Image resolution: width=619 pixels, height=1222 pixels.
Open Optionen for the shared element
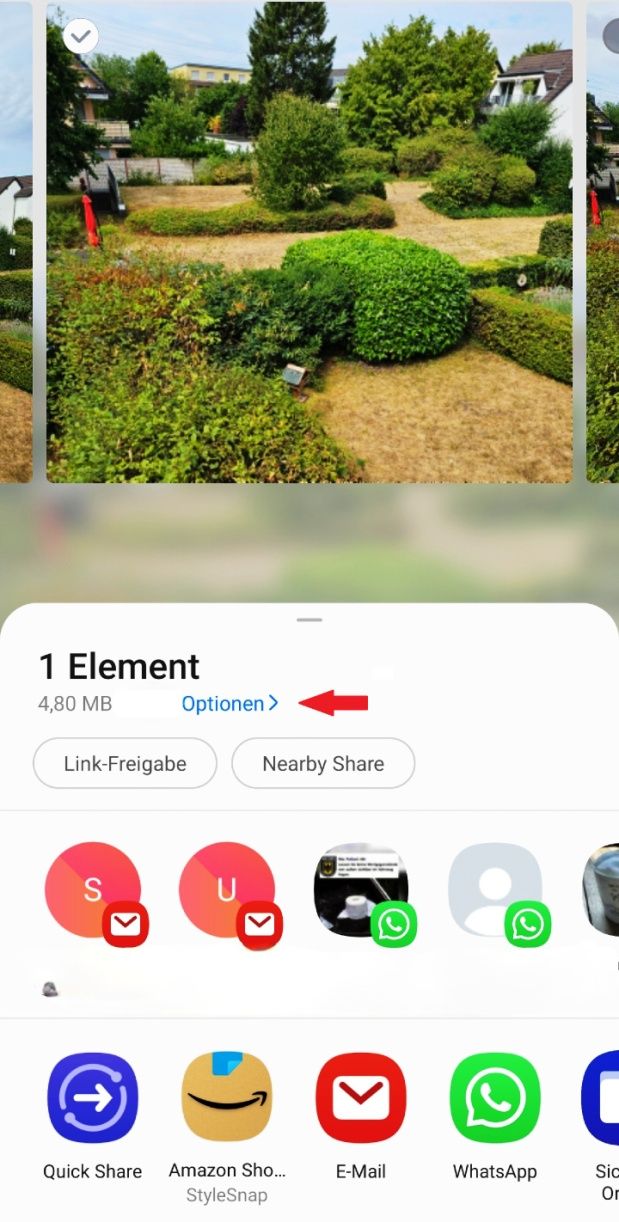pyautogui.click(x=229, y=704)
